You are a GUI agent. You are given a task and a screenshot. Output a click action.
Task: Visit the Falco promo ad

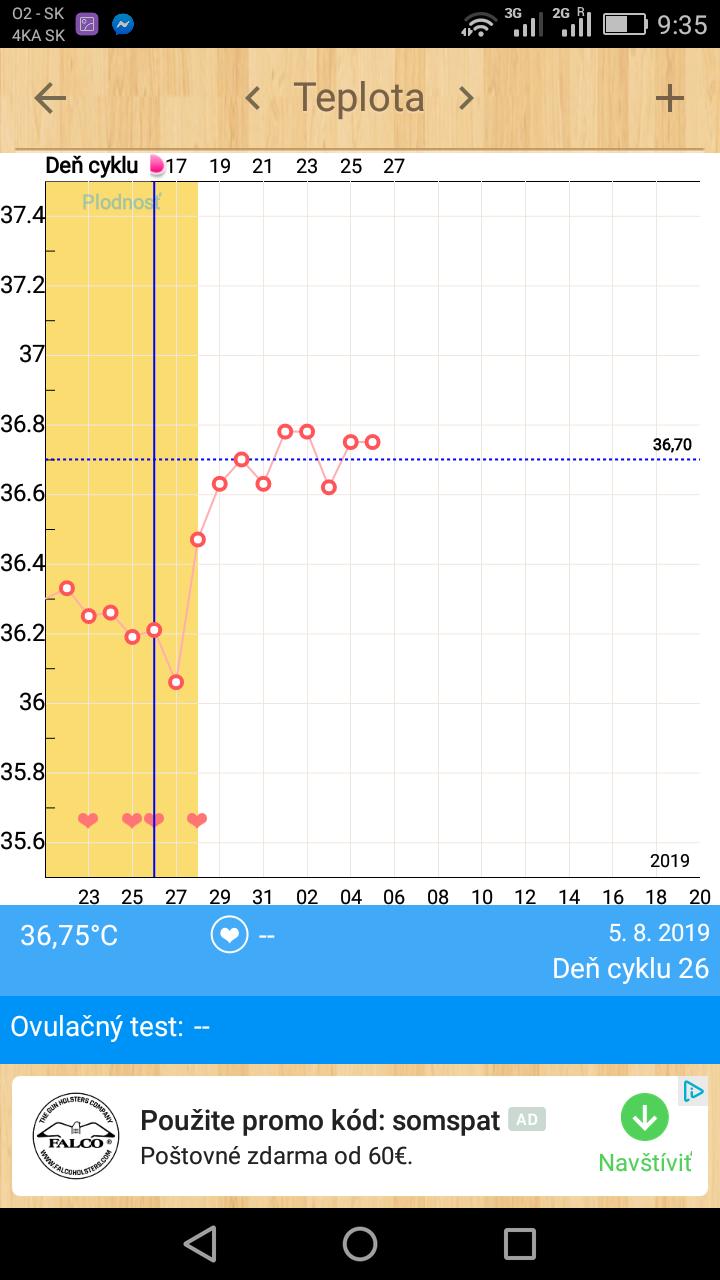(x=645, y=1136)
